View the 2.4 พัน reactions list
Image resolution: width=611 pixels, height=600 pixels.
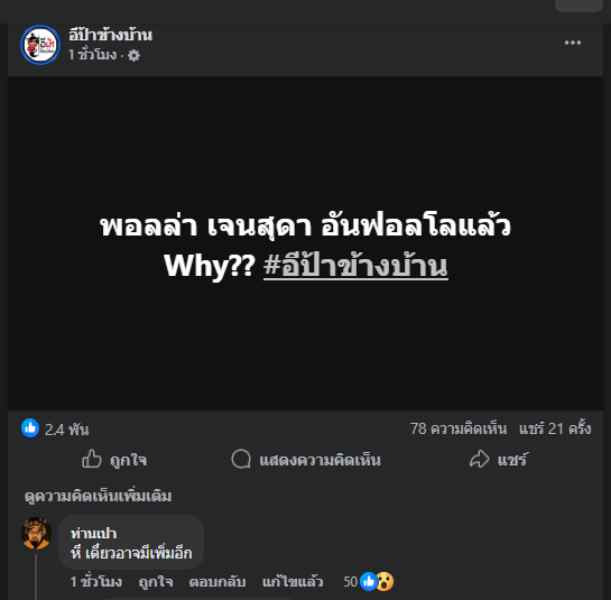point(56,429)
